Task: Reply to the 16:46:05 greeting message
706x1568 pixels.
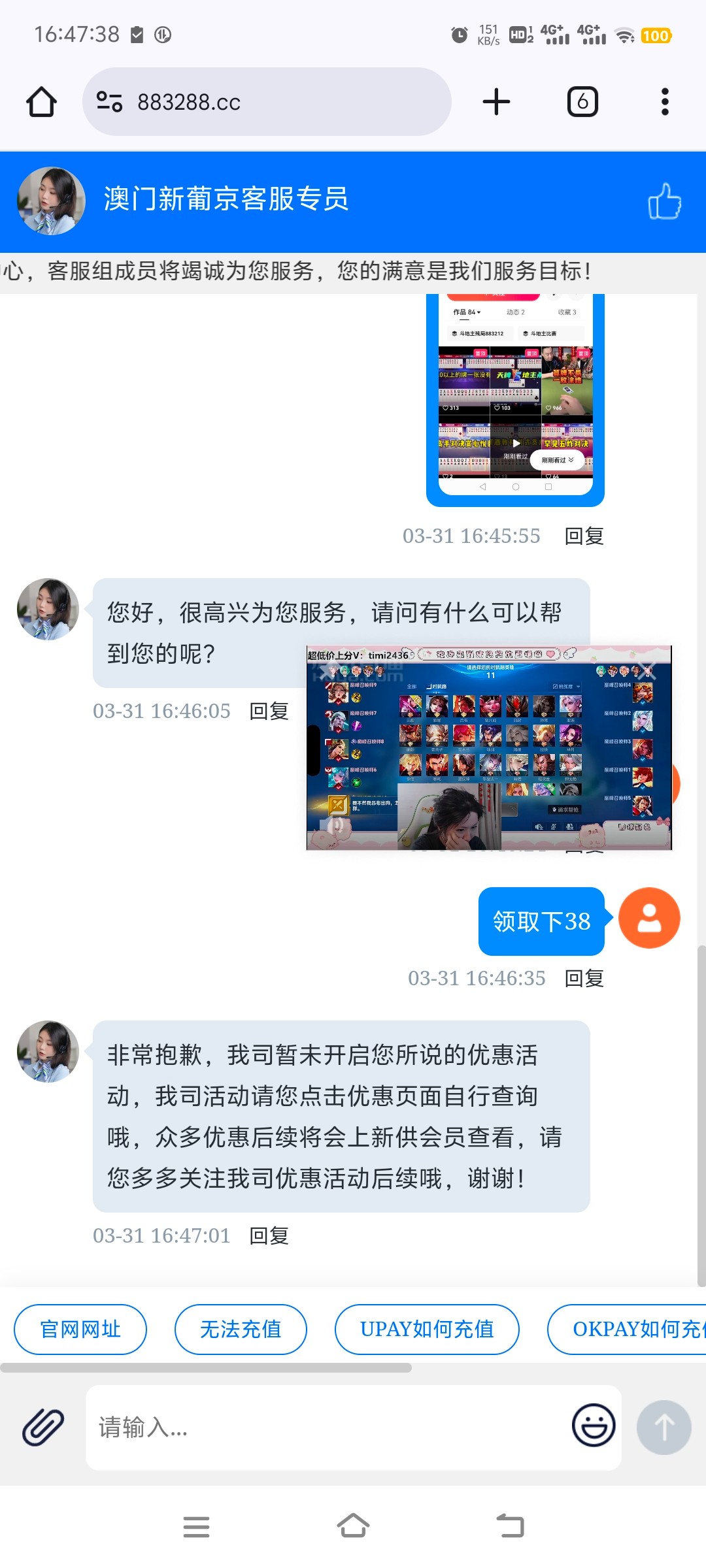Action: 269,711
